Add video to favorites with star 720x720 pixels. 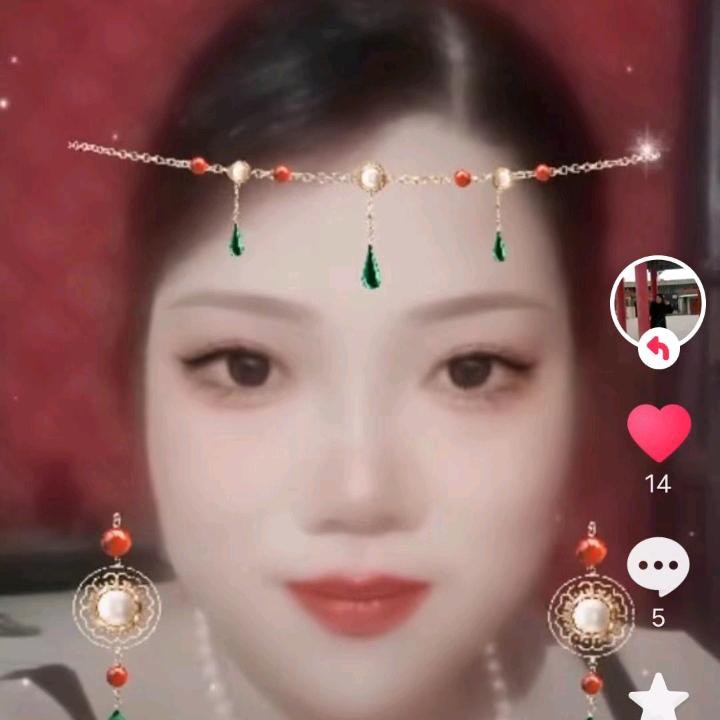(x=658, y=700)
